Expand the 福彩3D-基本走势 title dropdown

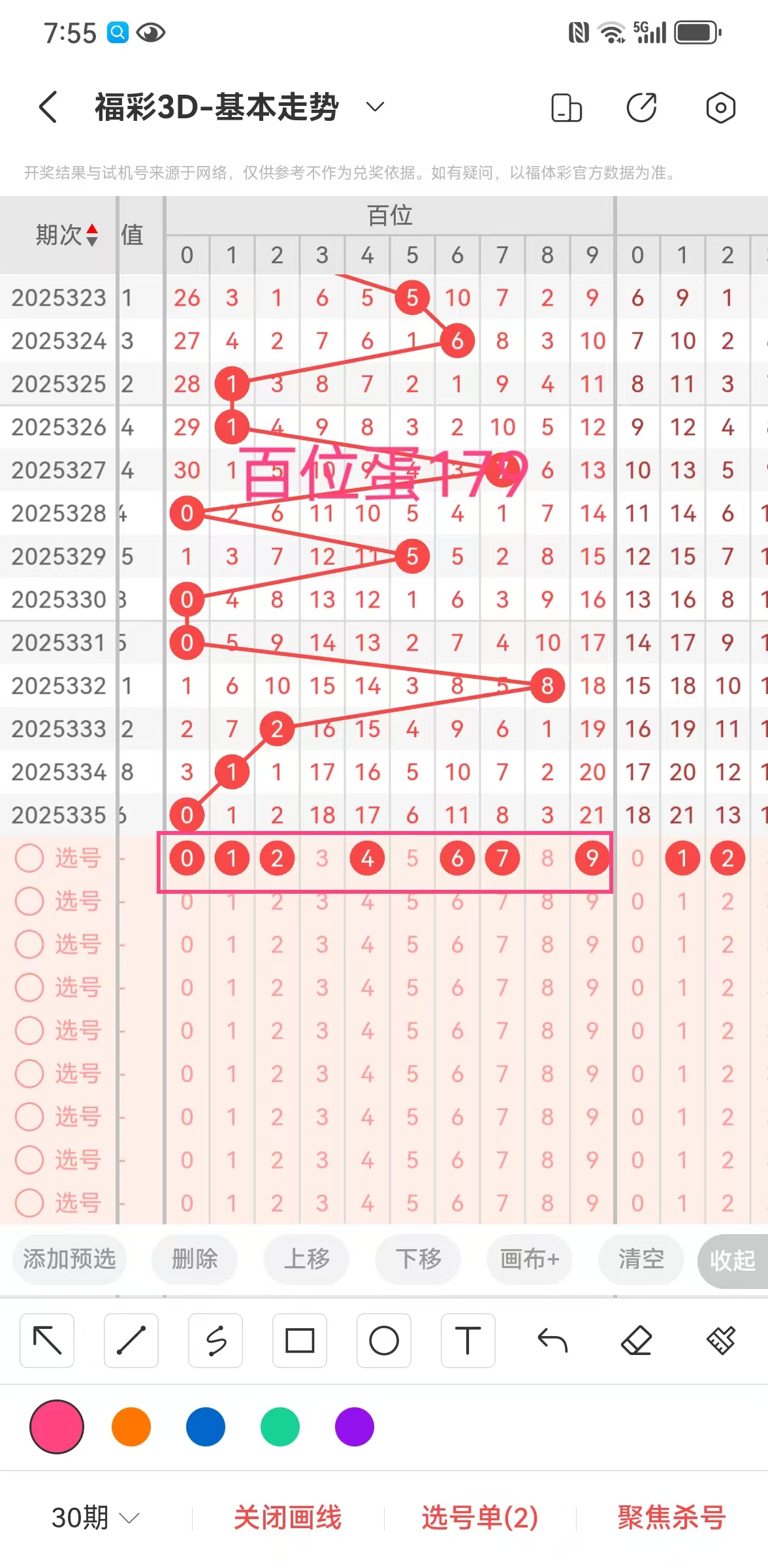[x=375, y=106]
